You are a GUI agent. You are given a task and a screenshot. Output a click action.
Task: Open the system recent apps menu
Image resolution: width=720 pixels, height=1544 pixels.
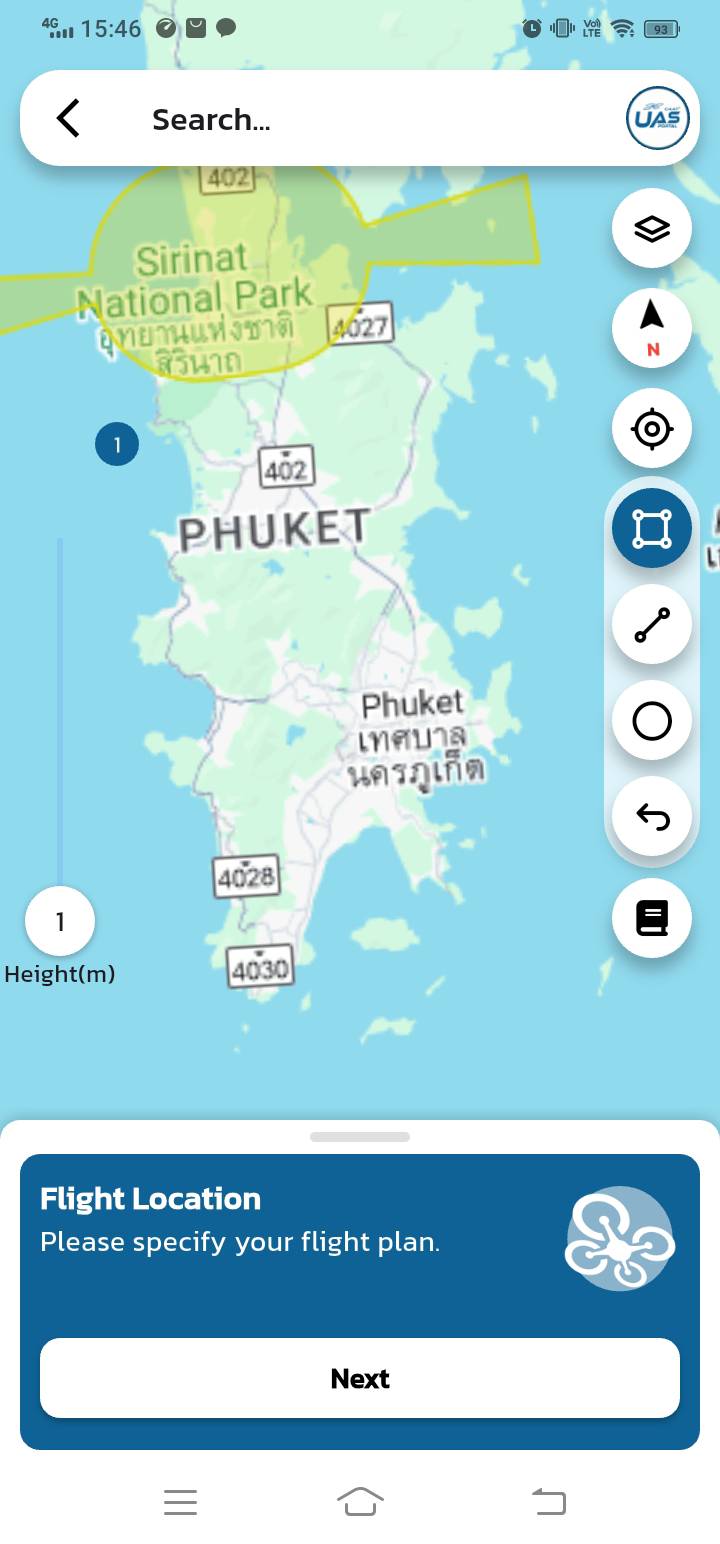tap(180, 1501)
